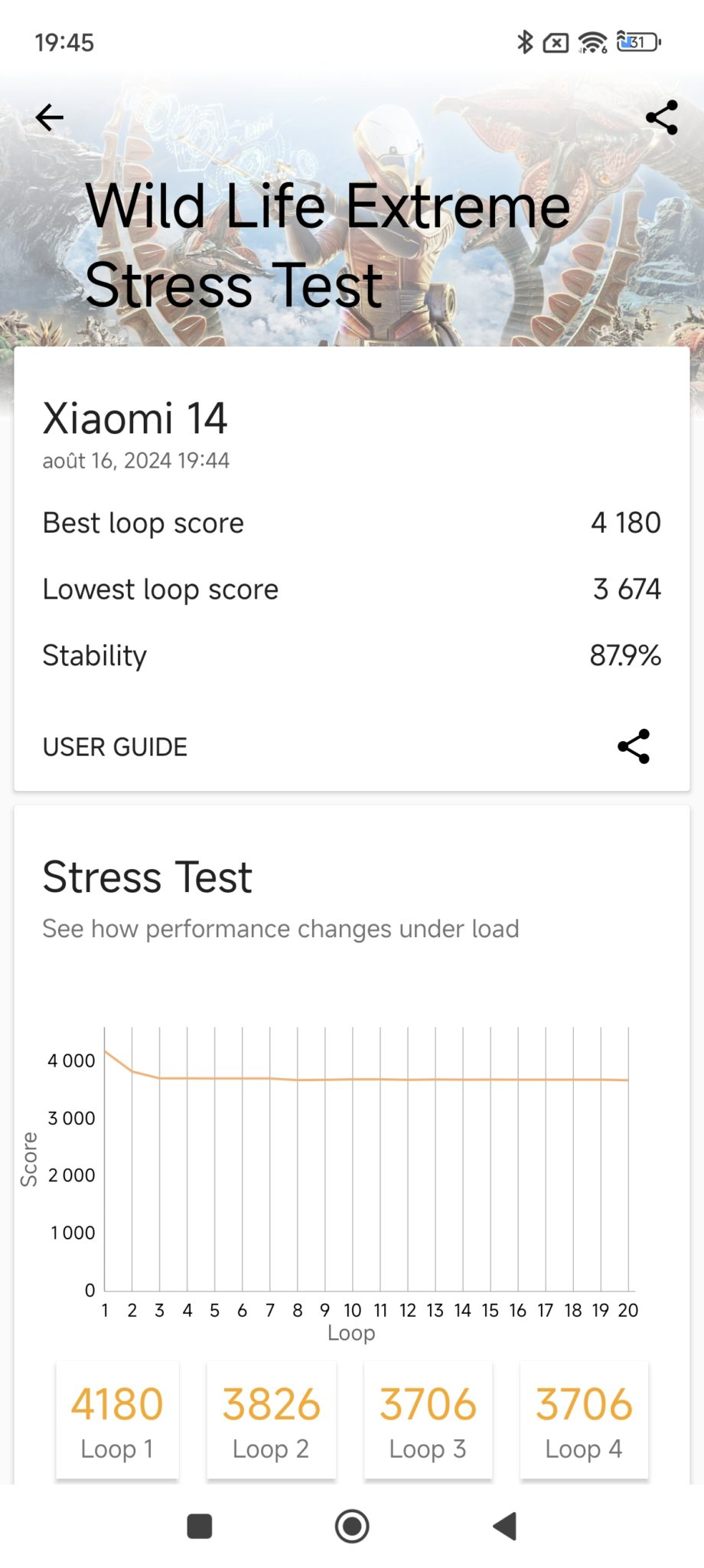Go back using the top-left arrow
This screenshot has height=1568, width=704.
tap(49, 117)
